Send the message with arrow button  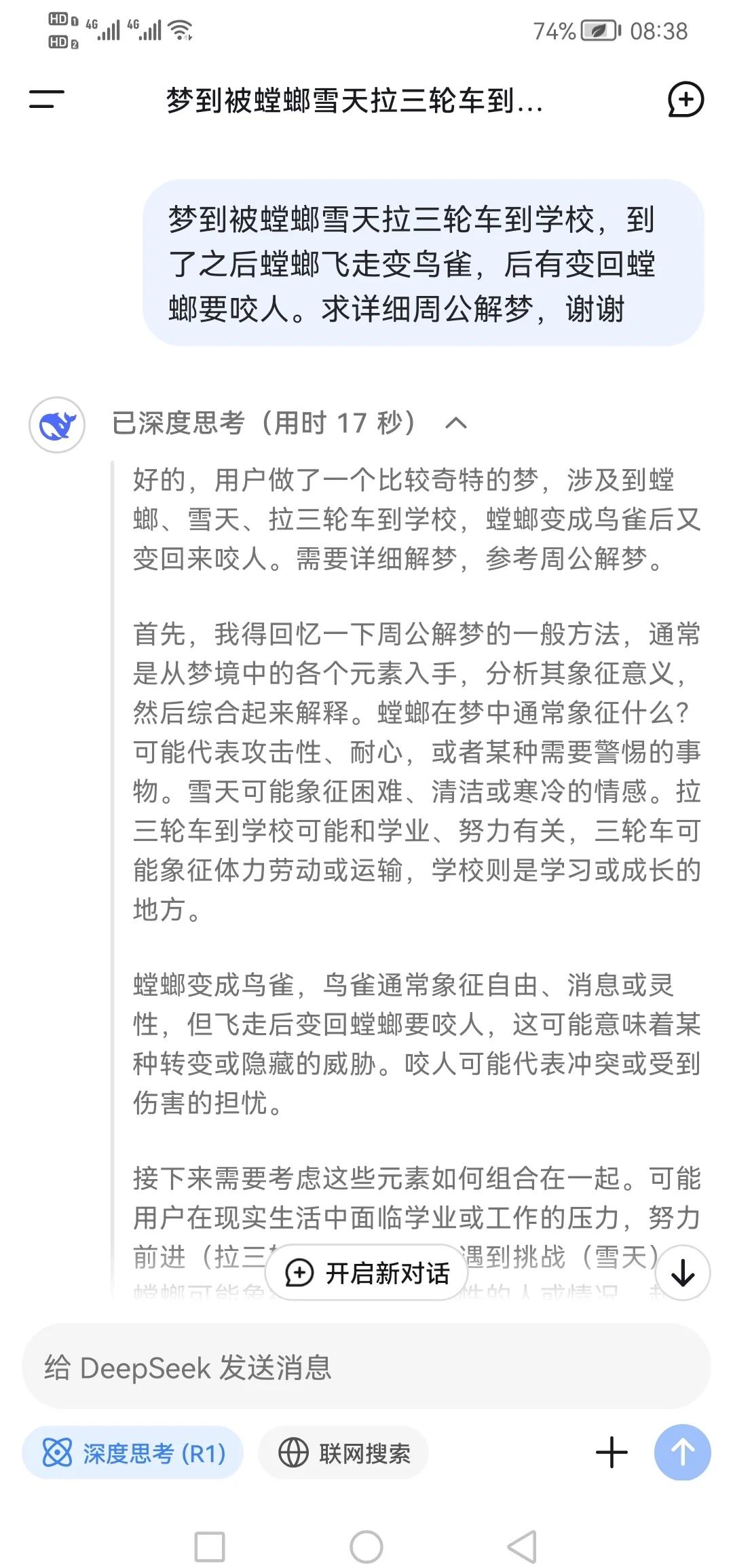coord(682,1453)
